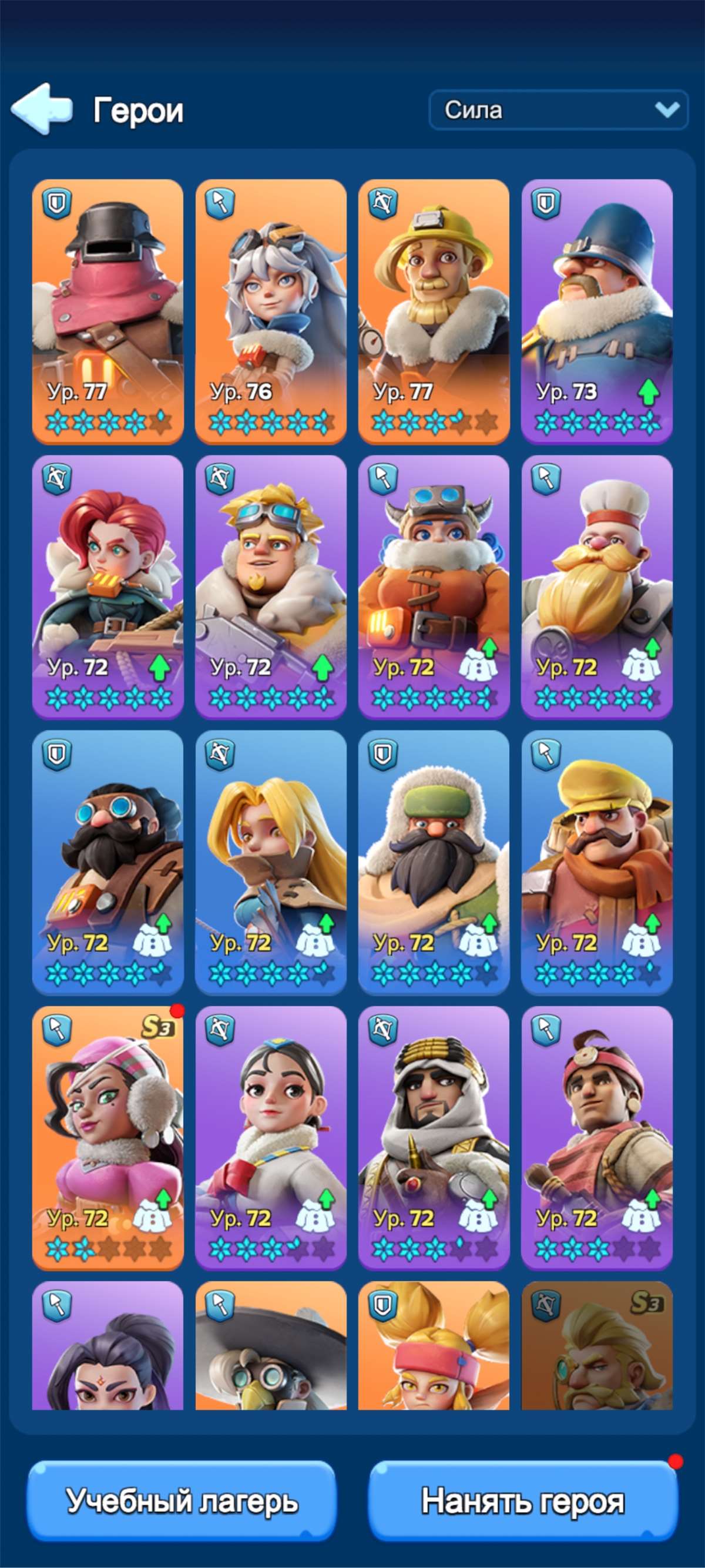Open the hero with viking horned goggles helmet
This screenshot has width=705, height=1568.
(434, 587)
